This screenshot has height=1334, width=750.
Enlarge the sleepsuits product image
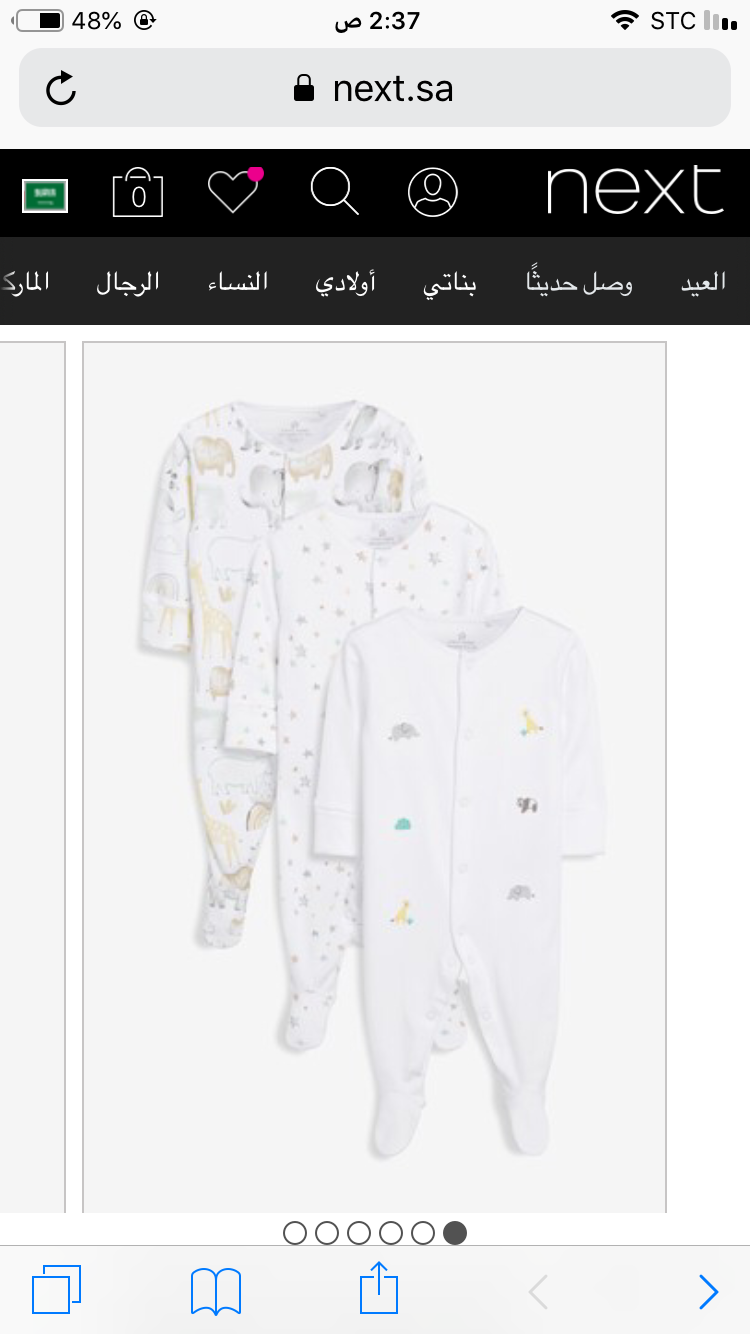click(374, 775)
